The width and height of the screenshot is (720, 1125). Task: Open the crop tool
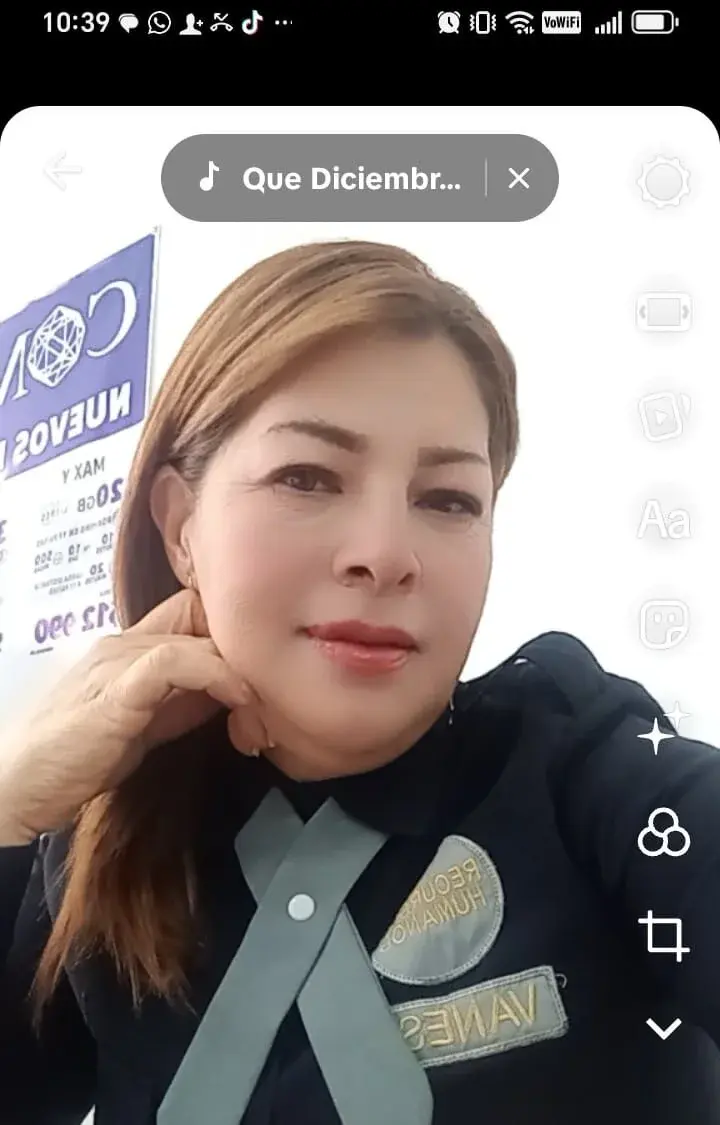click(663, 935)
